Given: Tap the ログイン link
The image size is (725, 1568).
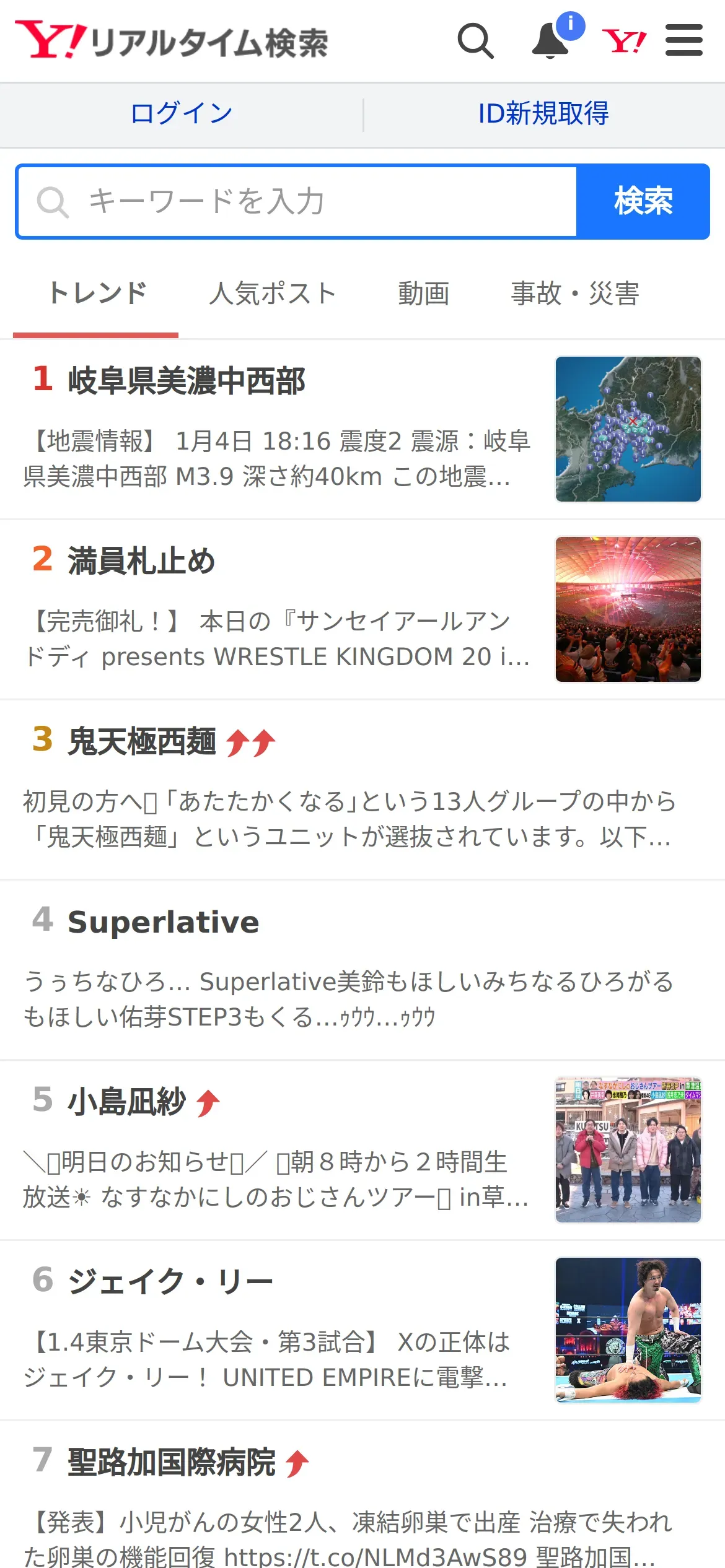Looking at the screenshot, I should tap(182, 114).
